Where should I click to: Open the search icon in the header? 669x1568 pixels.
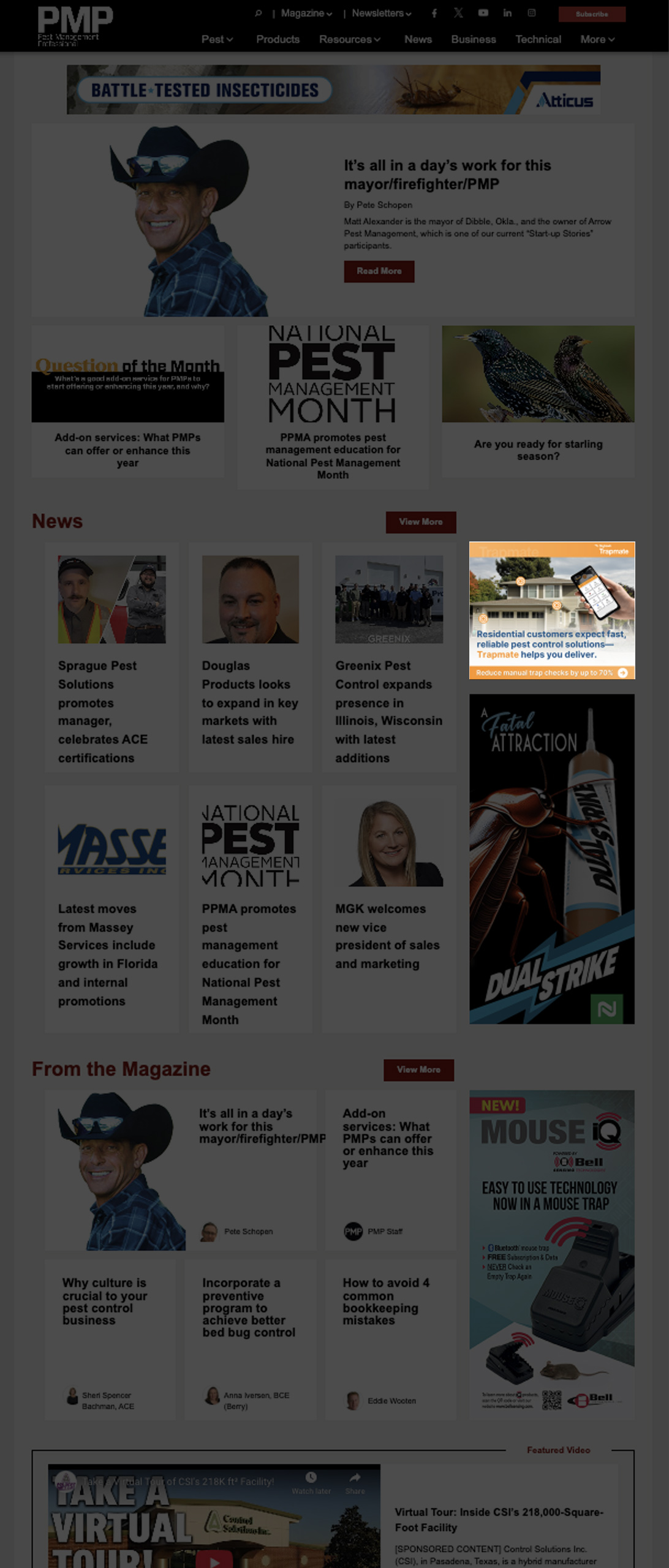(x=258, y=13)
